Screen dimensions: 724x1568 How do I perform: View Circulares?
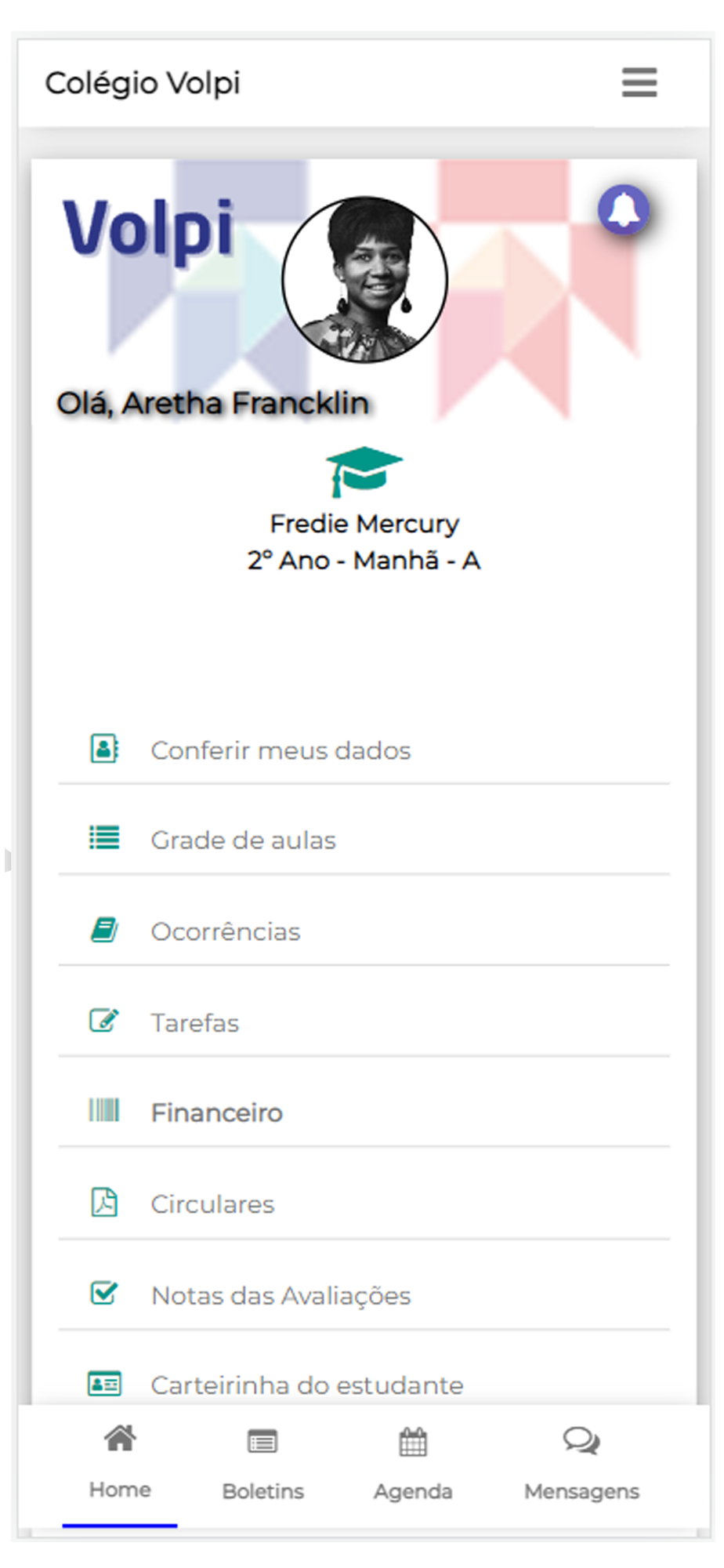(364, 1203)
